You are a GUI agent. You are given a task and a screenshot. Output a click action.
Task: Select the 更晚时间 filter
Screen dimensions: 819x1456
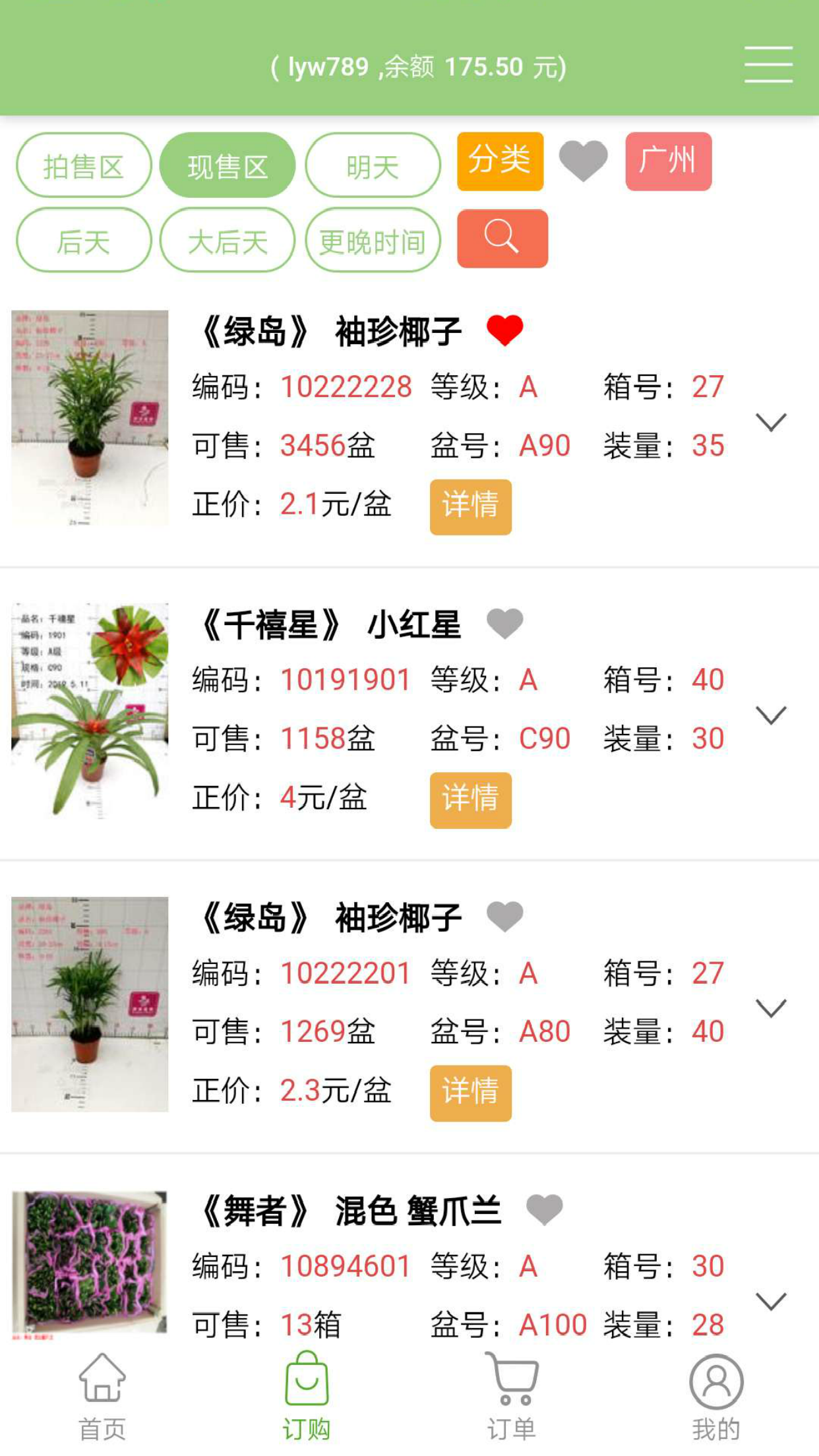(x=373, y=241)
